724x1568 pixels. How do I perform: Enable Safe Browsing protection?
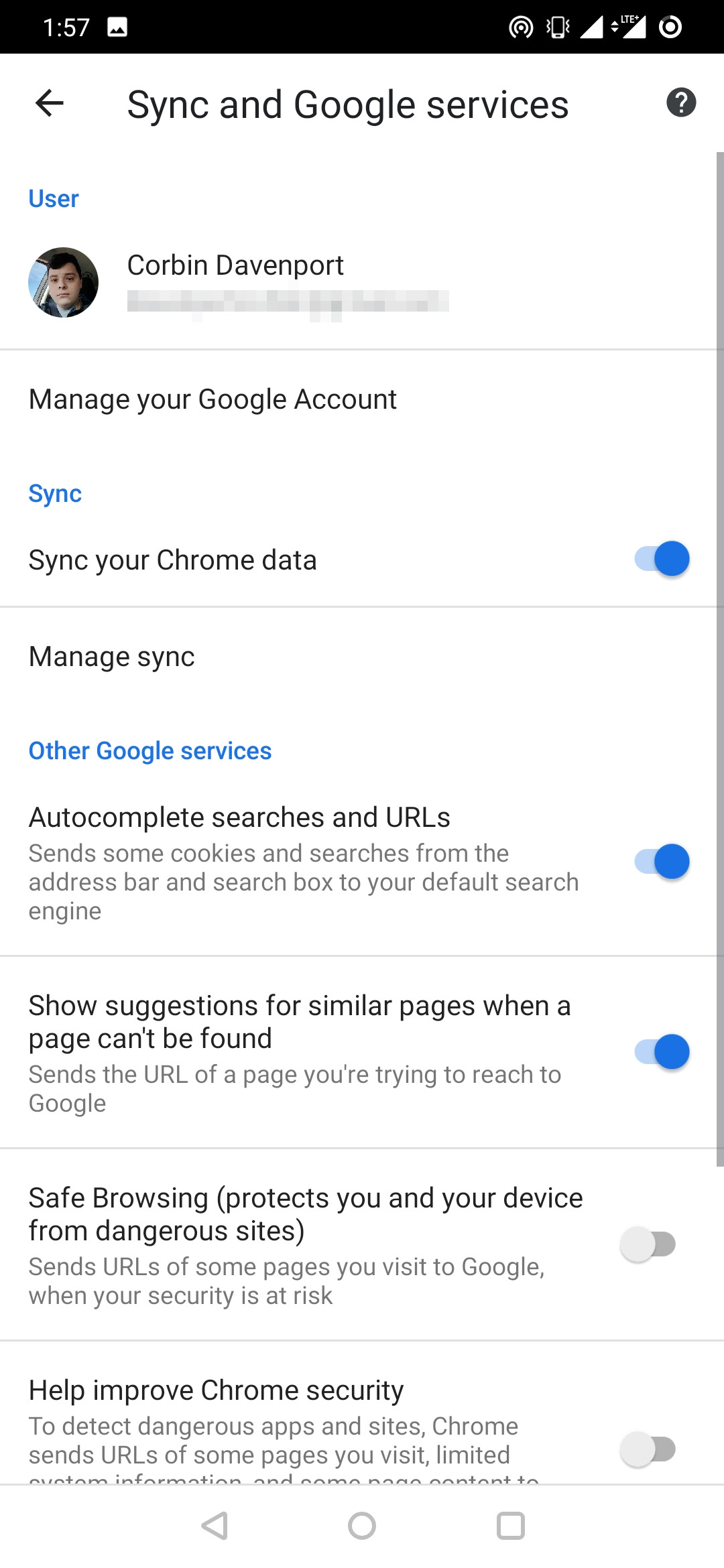coord(648,1244)
